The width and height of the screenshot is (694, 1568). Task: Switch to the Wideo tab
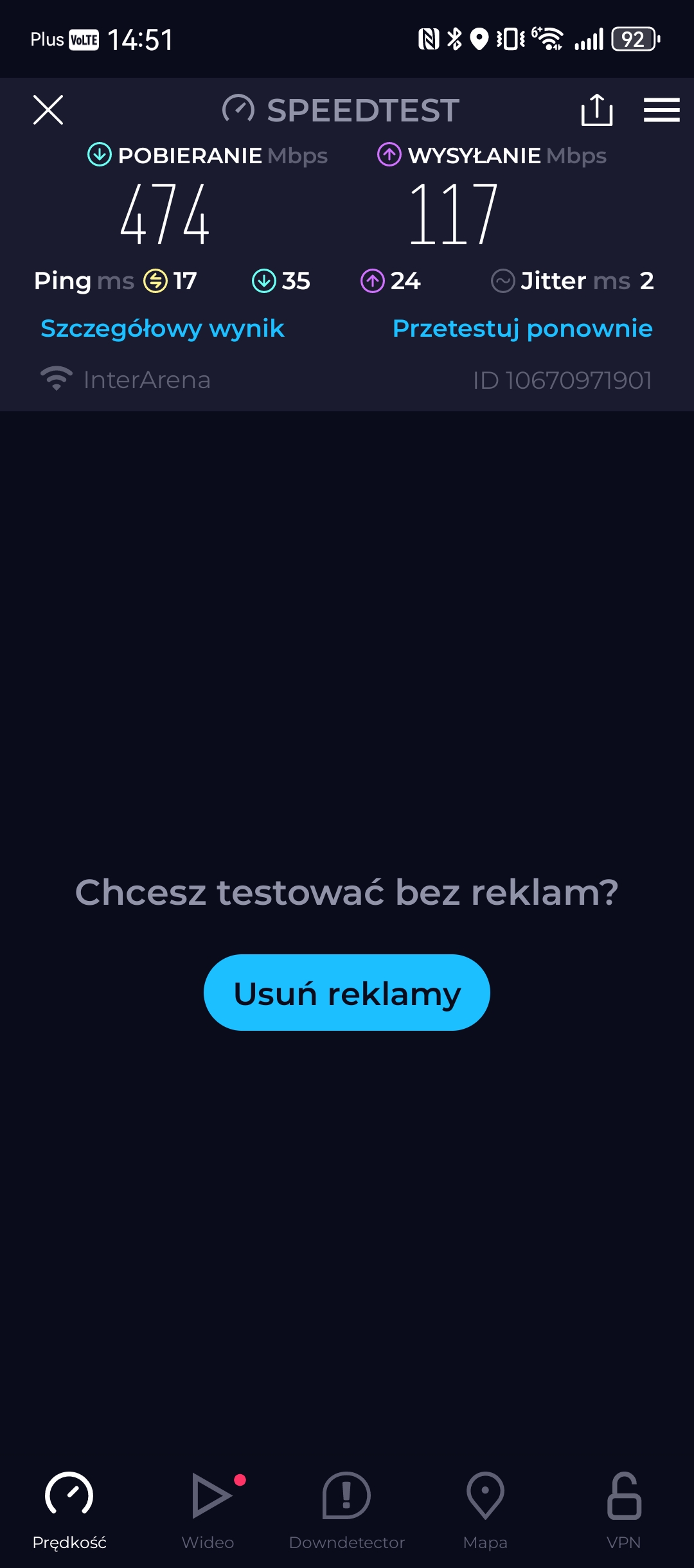[x=208, y=1511]
